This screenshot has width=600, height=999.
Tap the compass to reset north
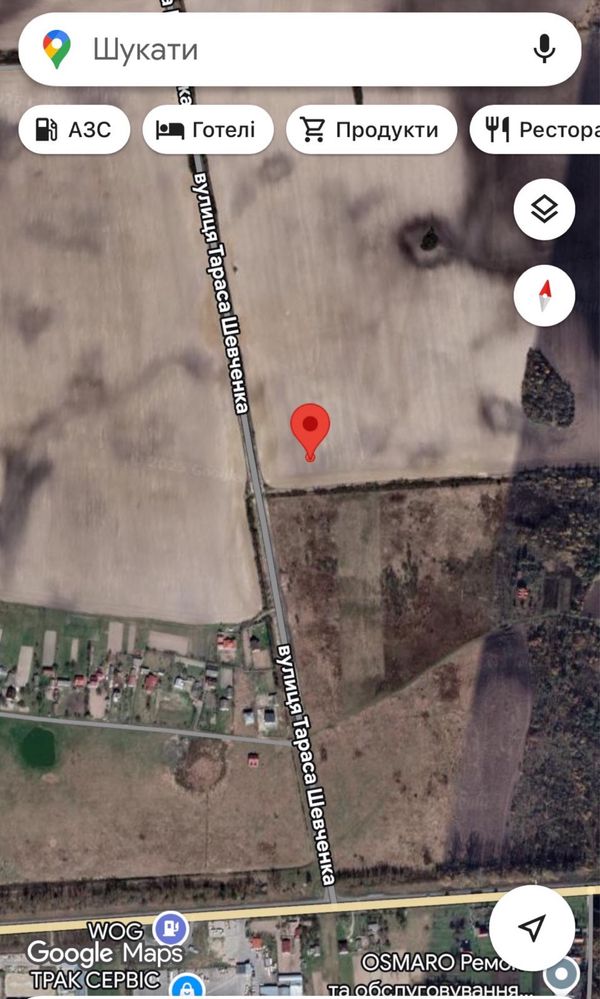[545, 296]
